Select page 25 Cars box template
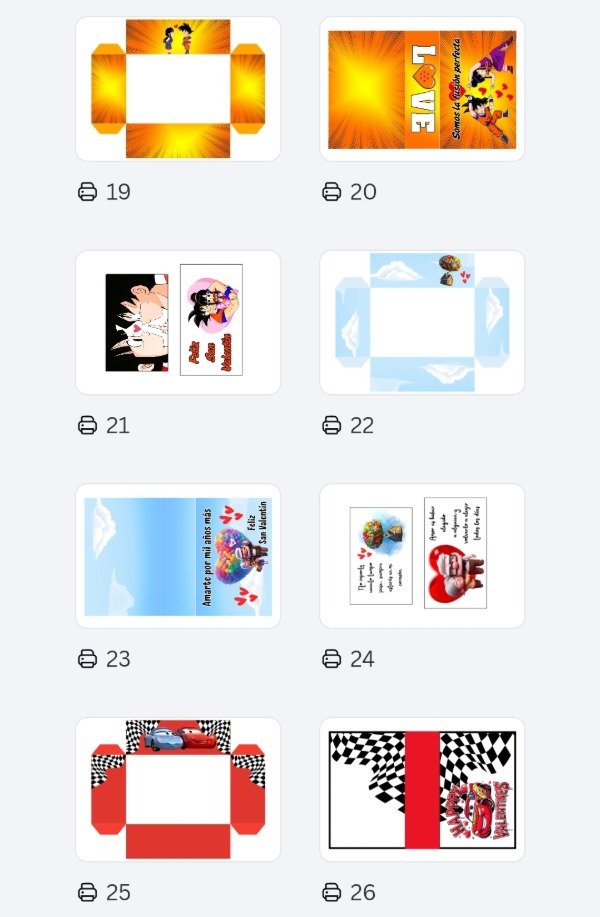The width and height of the screenshot is (600, 917). [178, 789]
